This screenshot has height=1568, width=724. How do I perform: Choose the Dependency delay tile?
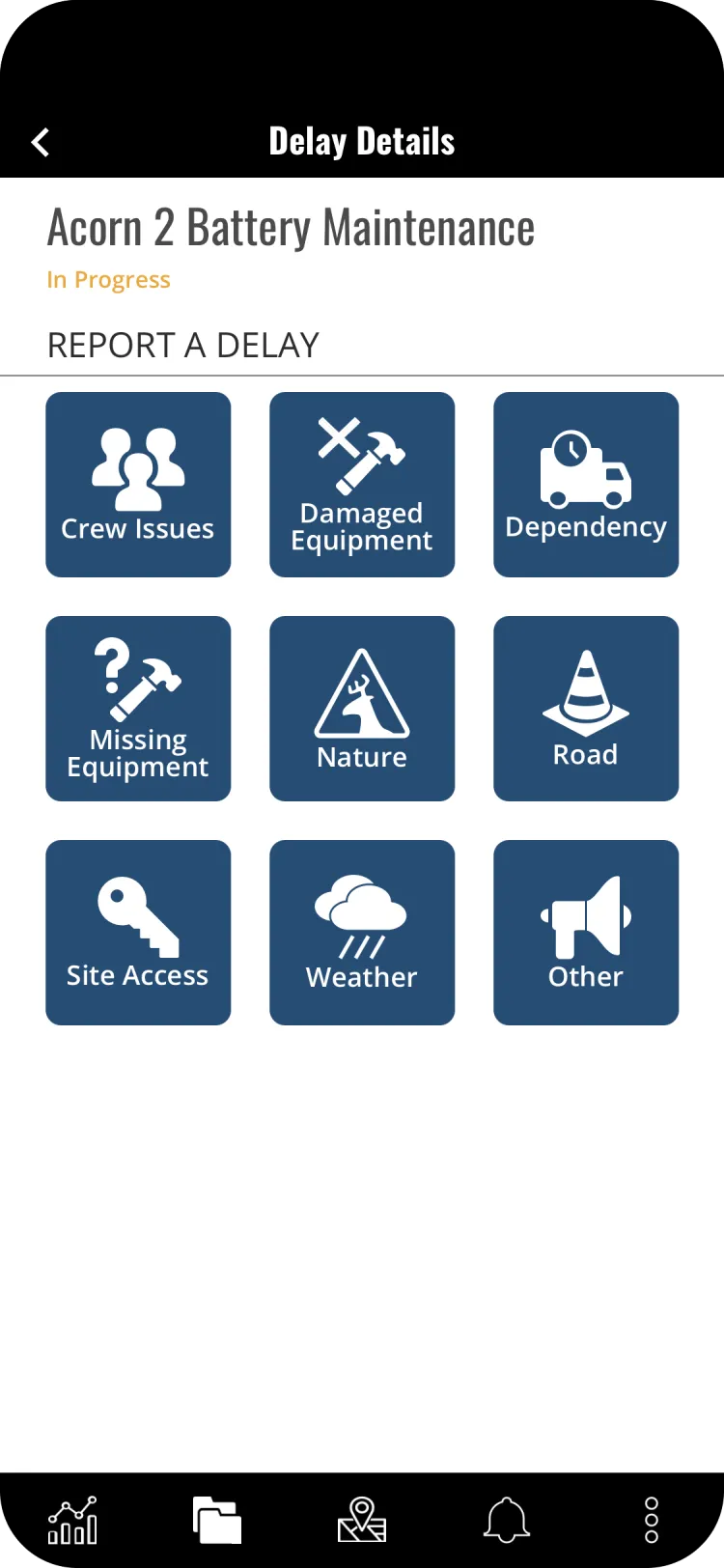point(586,485)
